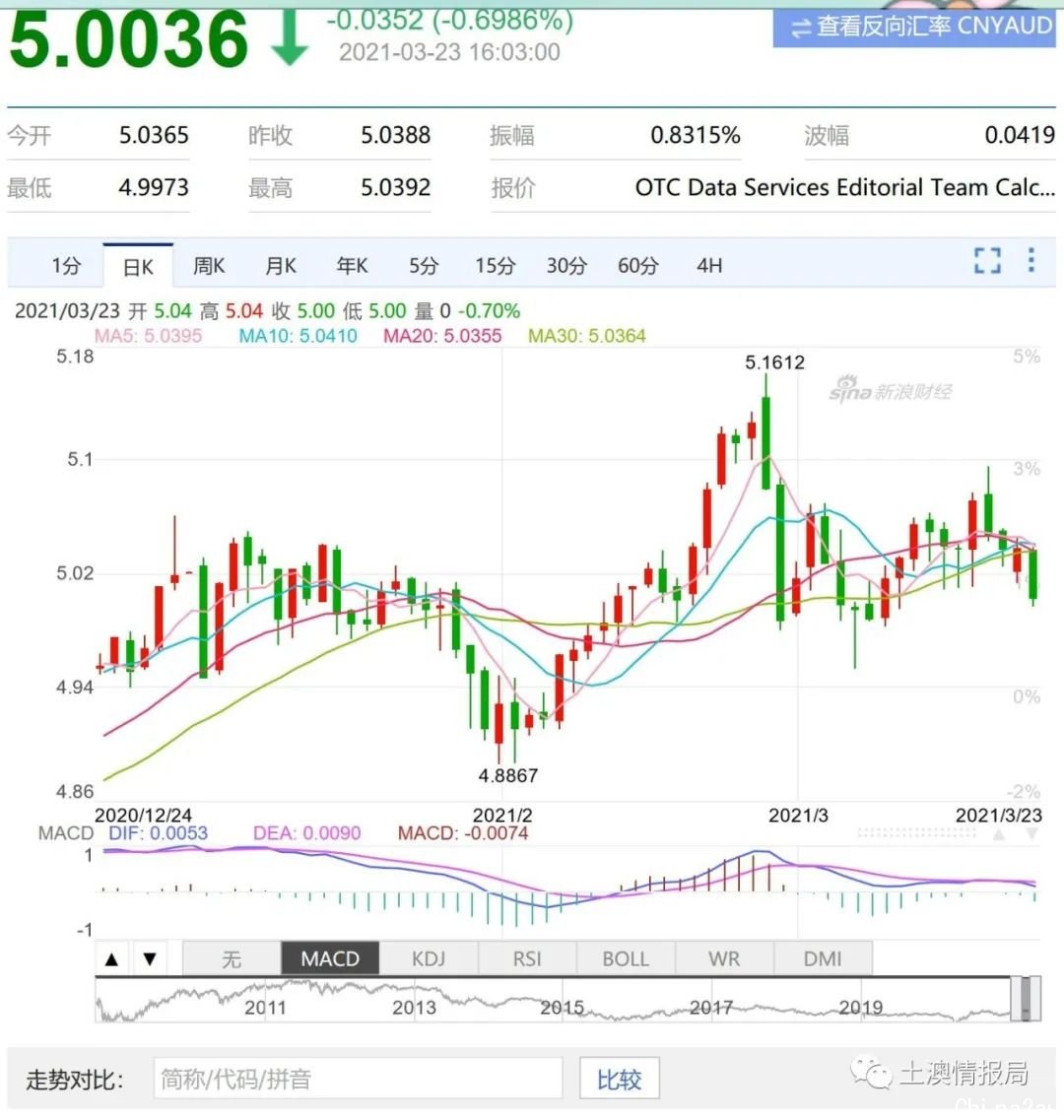Open the 年K yearly chart
The width and height of the screenshot is (1064, 1120).
pos(352,265)
